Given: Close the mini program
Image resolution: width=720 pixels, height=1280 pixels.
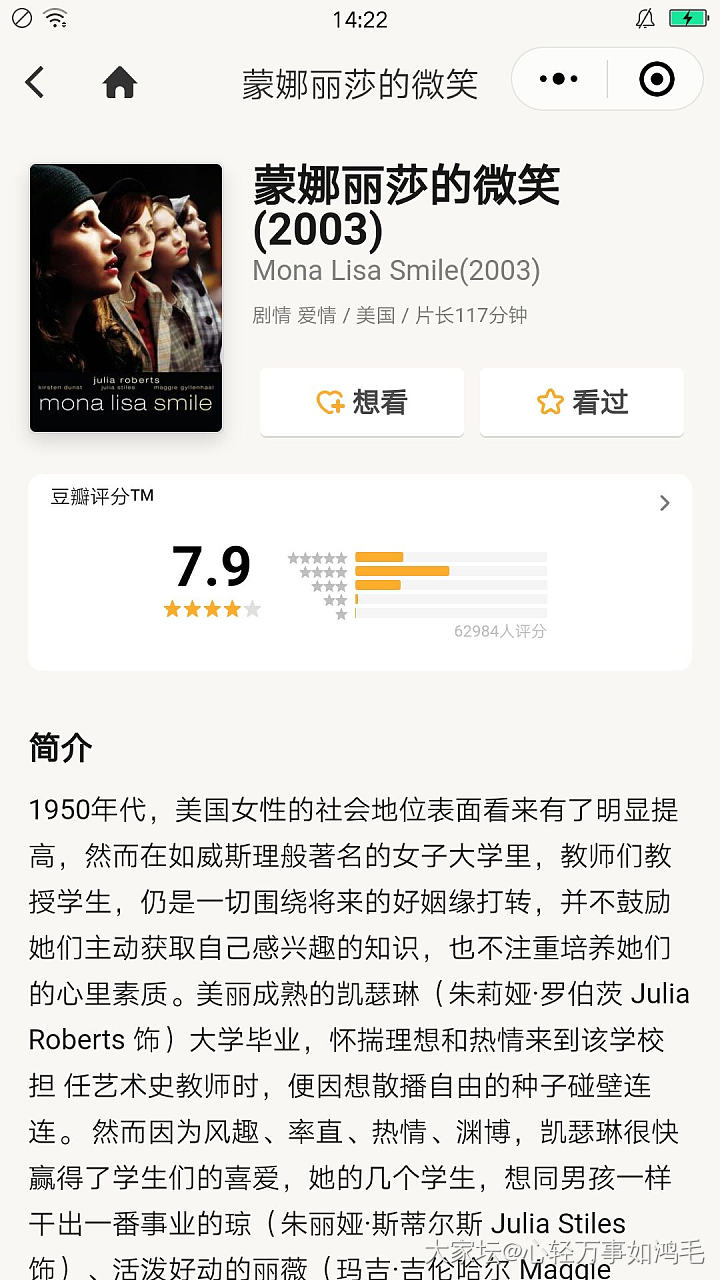Looking at the screenshot, I should pos(656,79).
